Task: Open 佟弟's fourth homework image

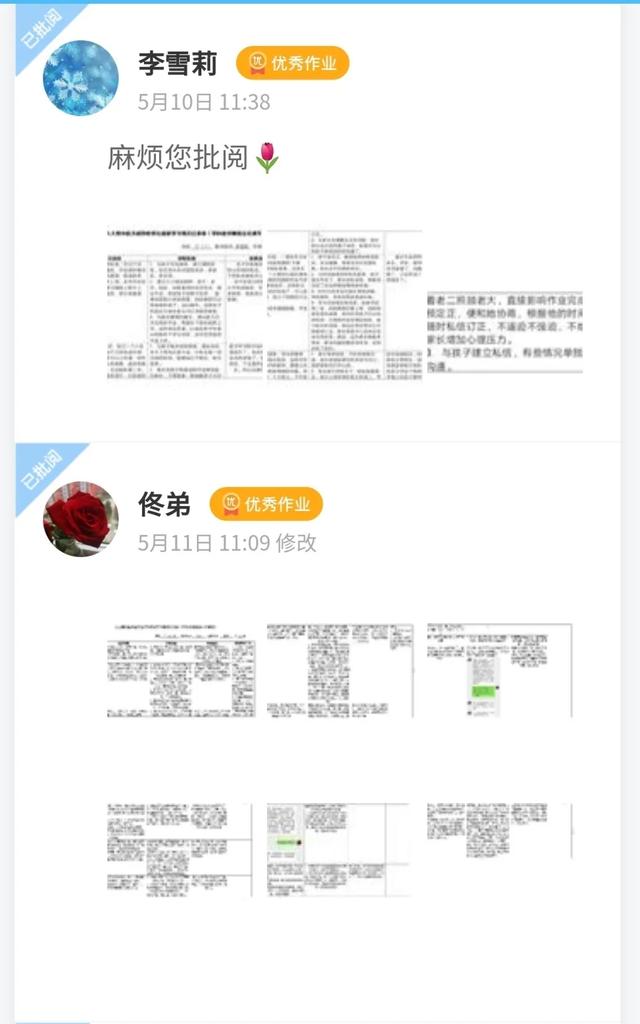Action: tap(180, 848)
